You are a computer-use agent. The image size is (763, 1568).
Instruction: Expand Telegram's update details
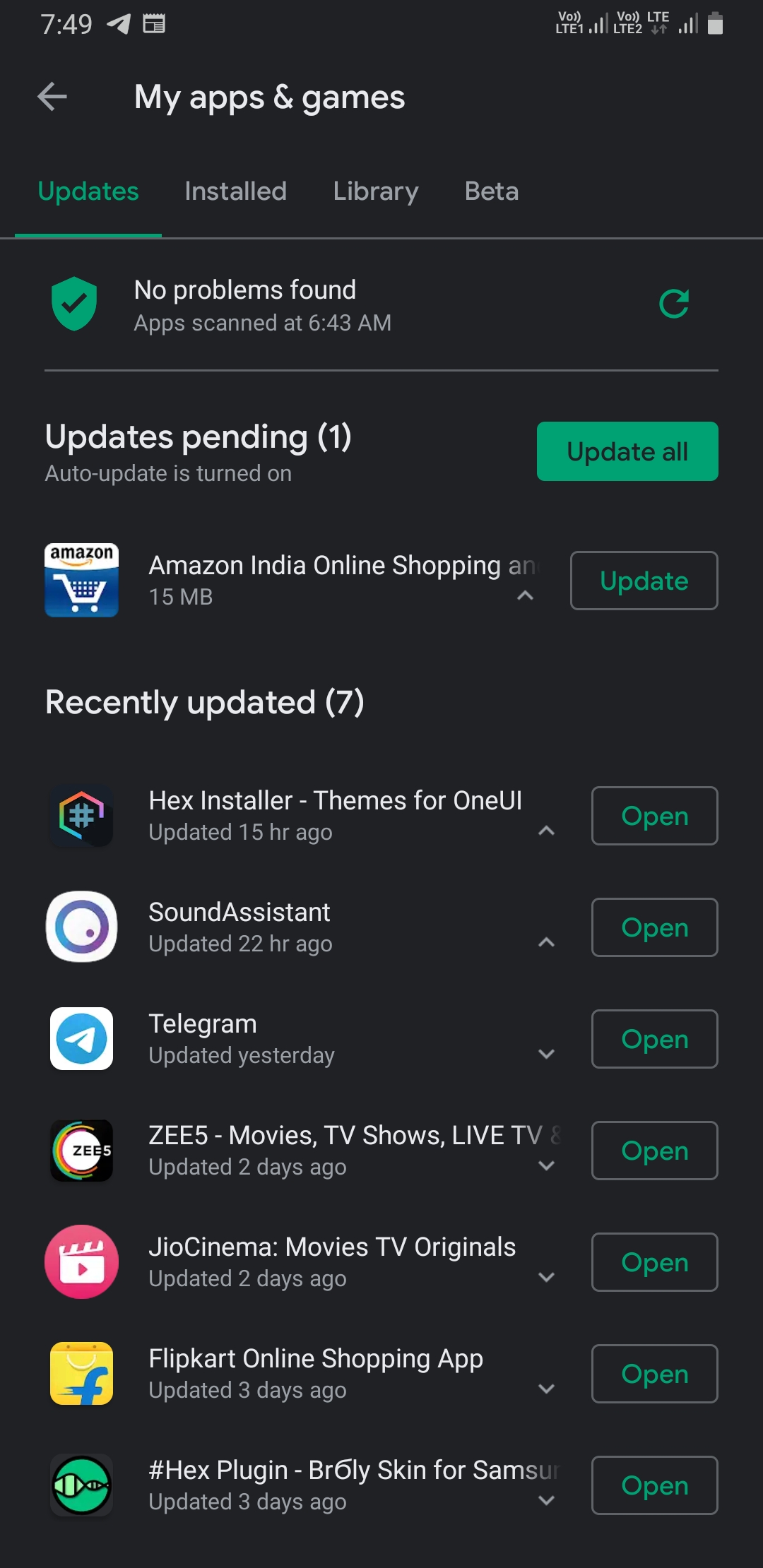(x=546, y=1053)
